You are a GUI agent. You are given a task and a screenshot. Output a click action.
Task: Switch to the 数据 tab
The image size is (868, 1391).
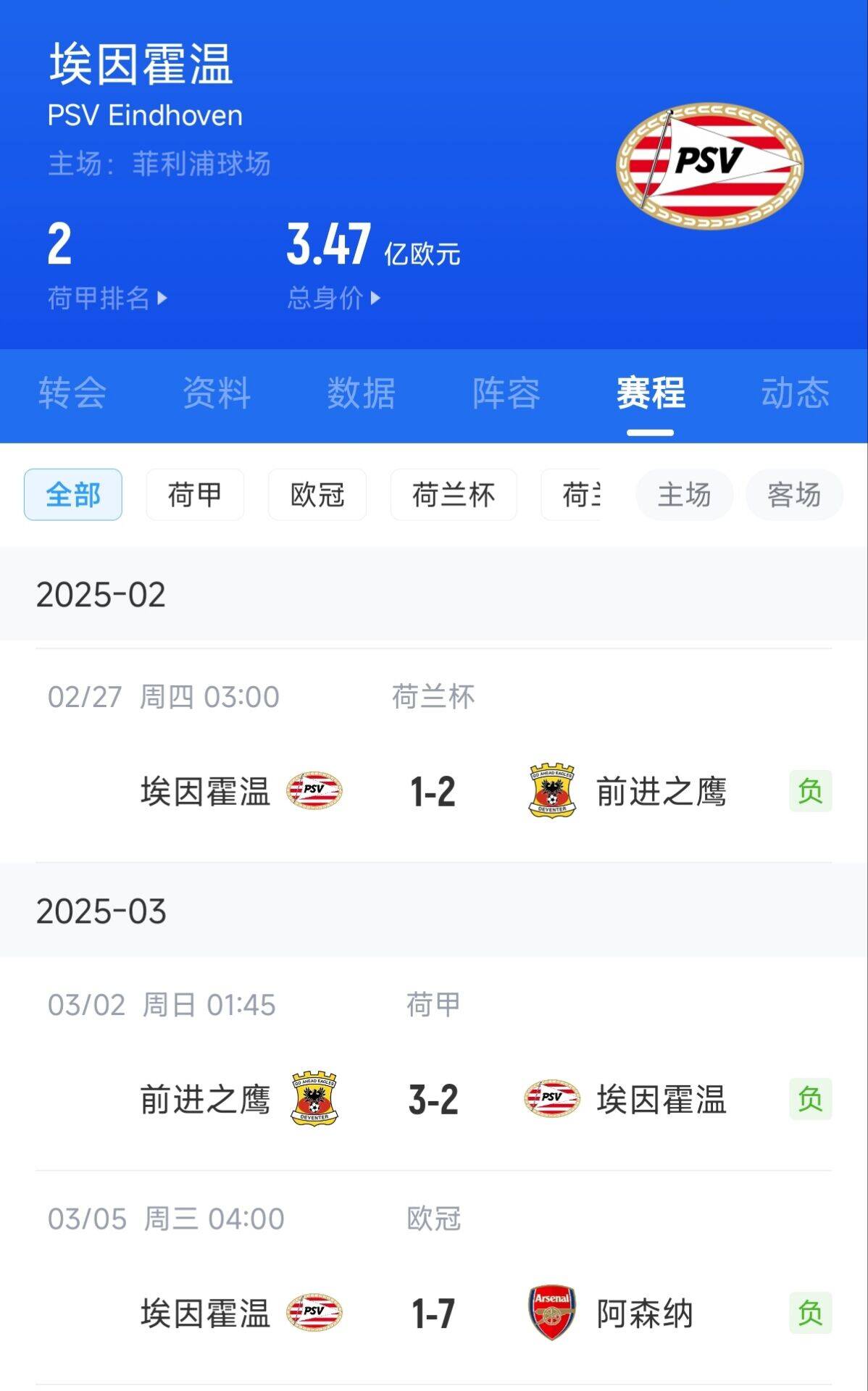tap(361, 393)
